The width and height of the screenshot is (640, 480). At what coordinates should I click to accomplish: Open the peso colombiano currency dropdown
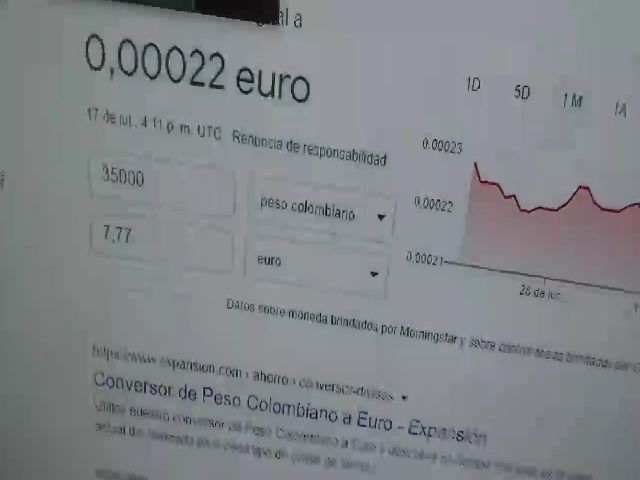(x=321, y=210)
